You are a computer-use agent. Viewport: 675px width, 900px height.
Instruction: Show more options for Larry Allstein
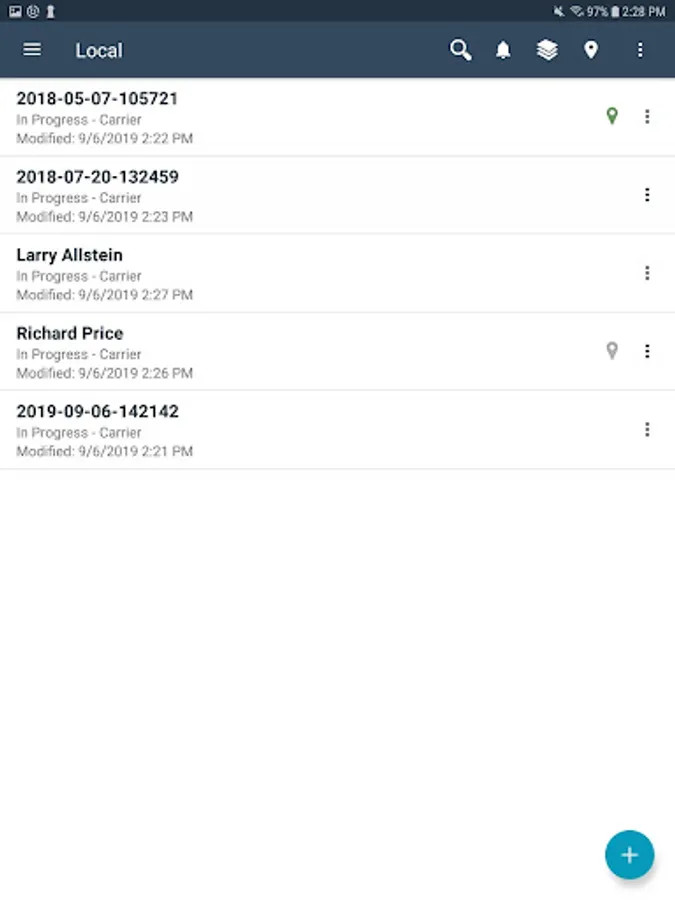click(647, 273)
